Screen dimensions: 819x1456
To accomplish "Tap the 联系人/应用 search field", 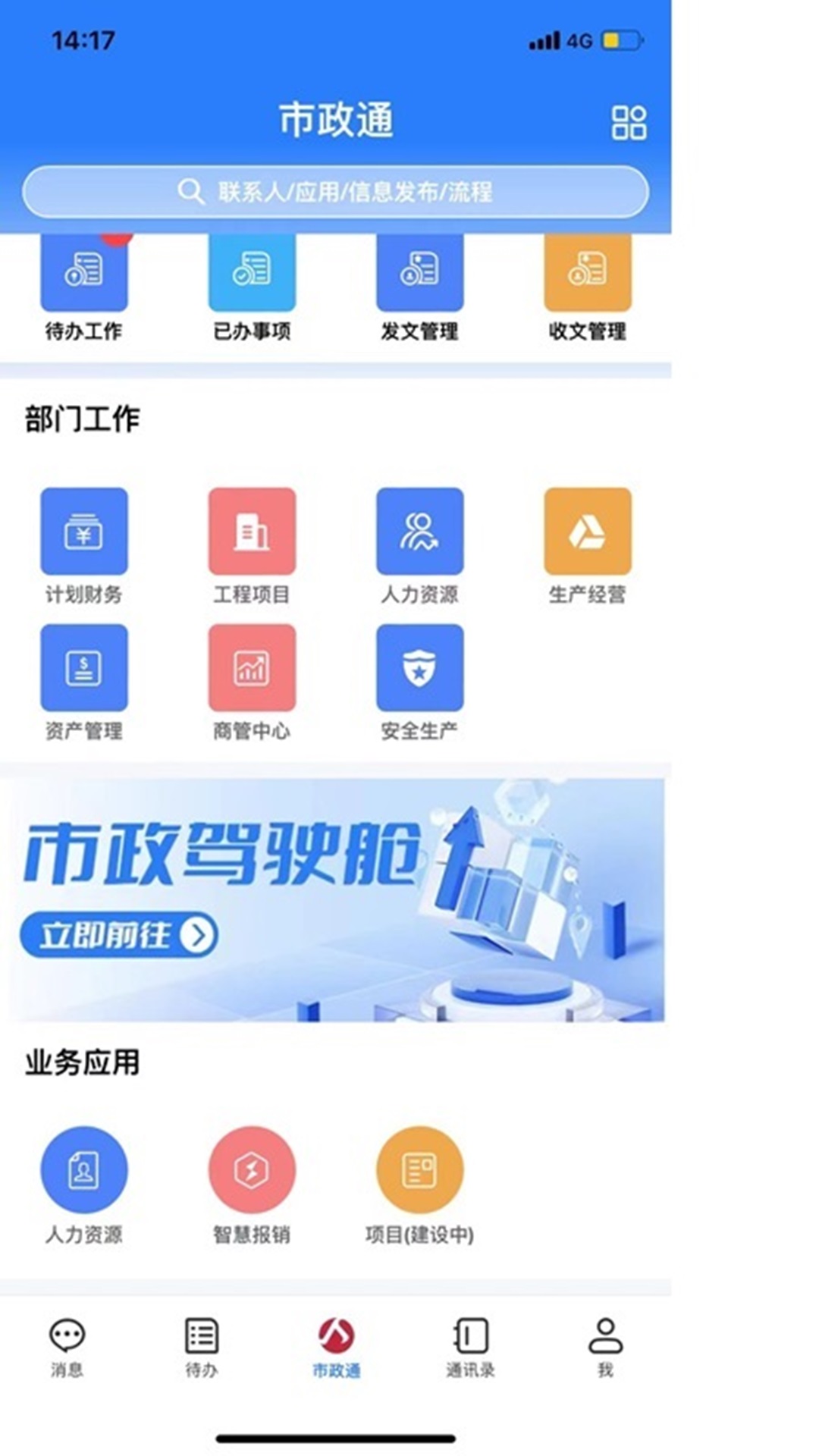I will tap(335, 192).
